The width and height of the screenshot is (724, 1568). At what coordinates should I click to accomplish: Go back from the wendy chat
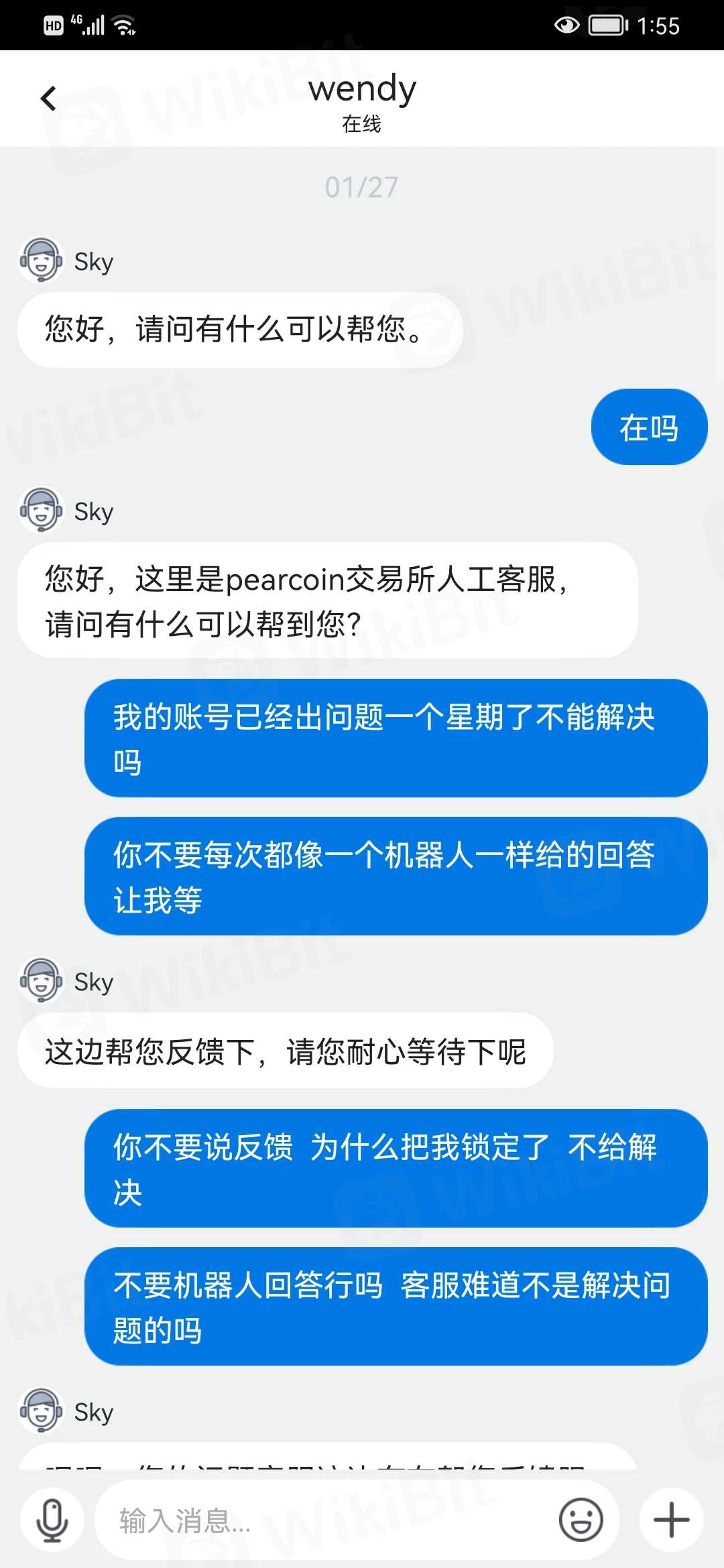click(x=48, y=99)
